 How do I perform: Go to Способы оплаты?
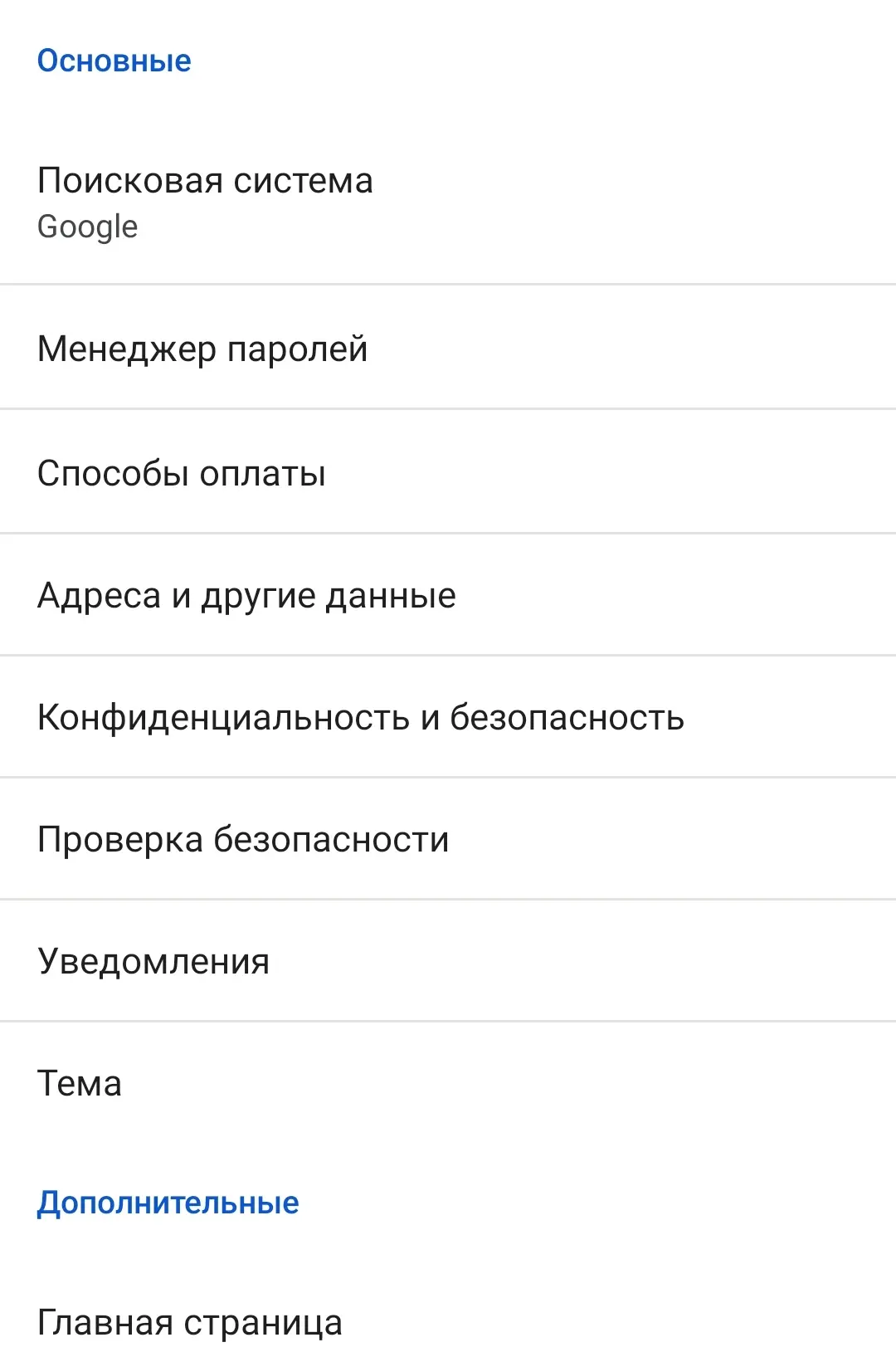click(x=182, y=473)
